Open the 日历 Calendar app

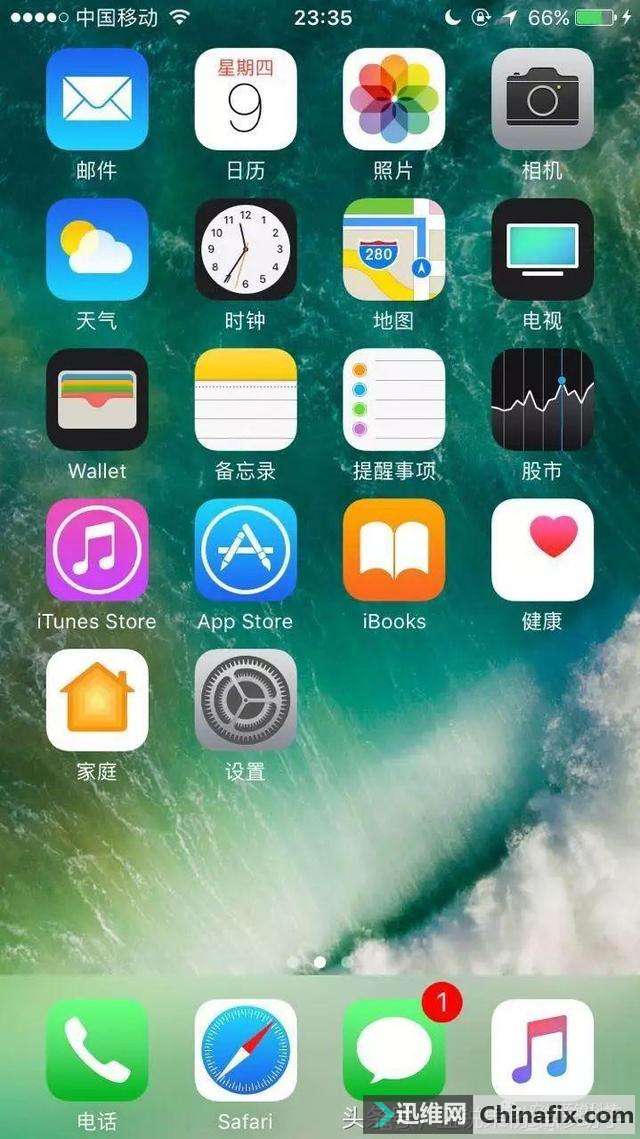pos(245,99)
